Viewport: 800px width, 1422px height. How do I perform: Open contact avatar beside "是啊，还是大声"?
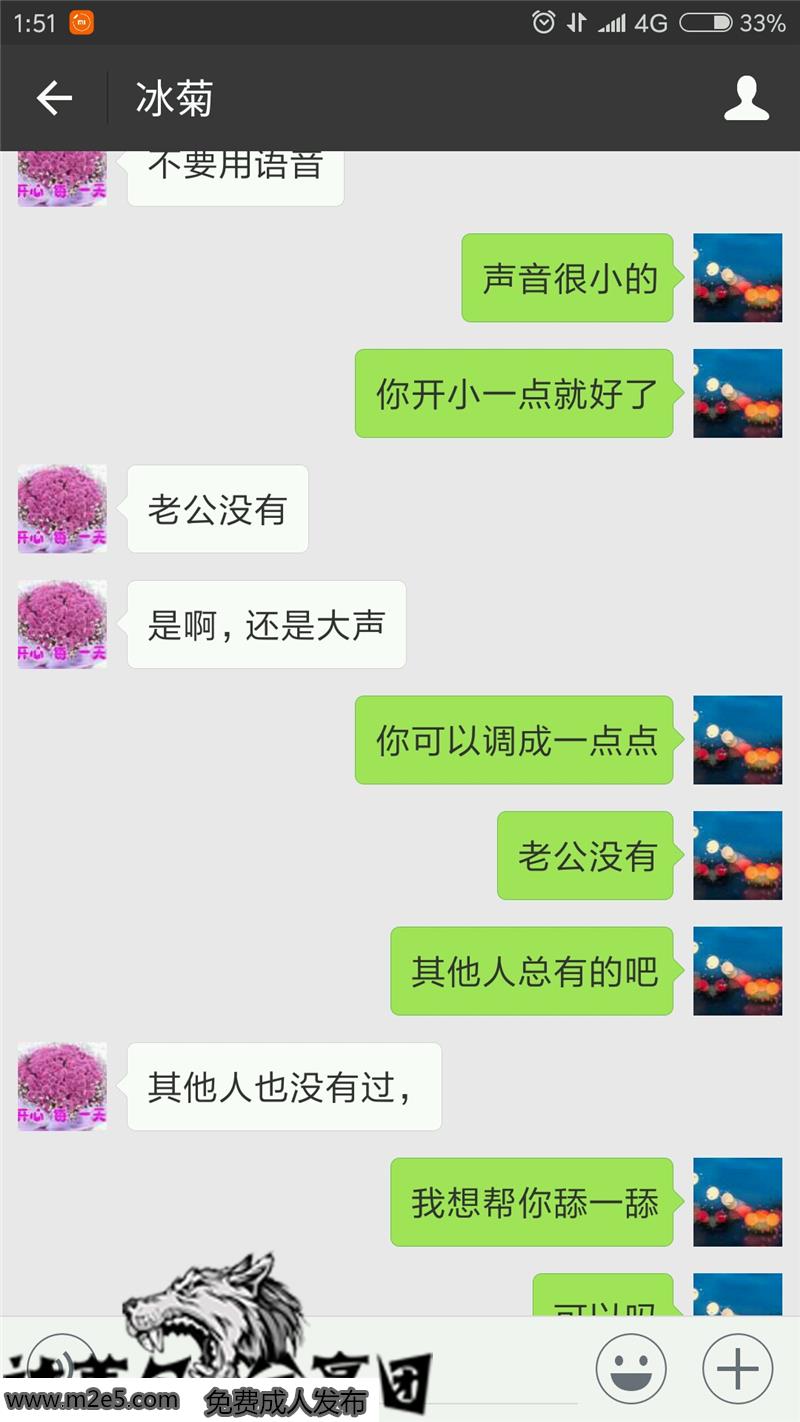tap(62, 624)
